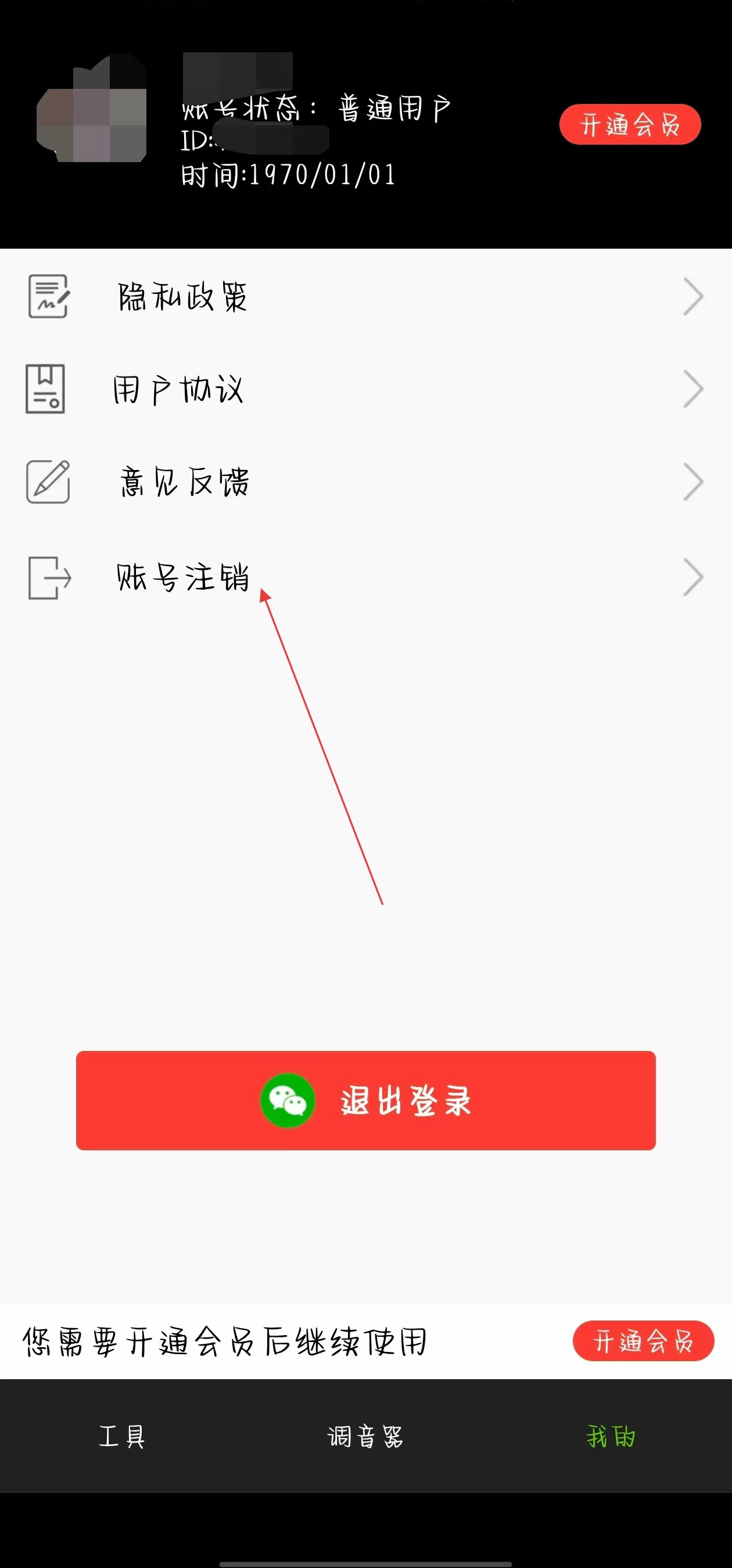Select the 我的 tab
This screenshot has height=1568, width=732.
(x=611, y=1437)
